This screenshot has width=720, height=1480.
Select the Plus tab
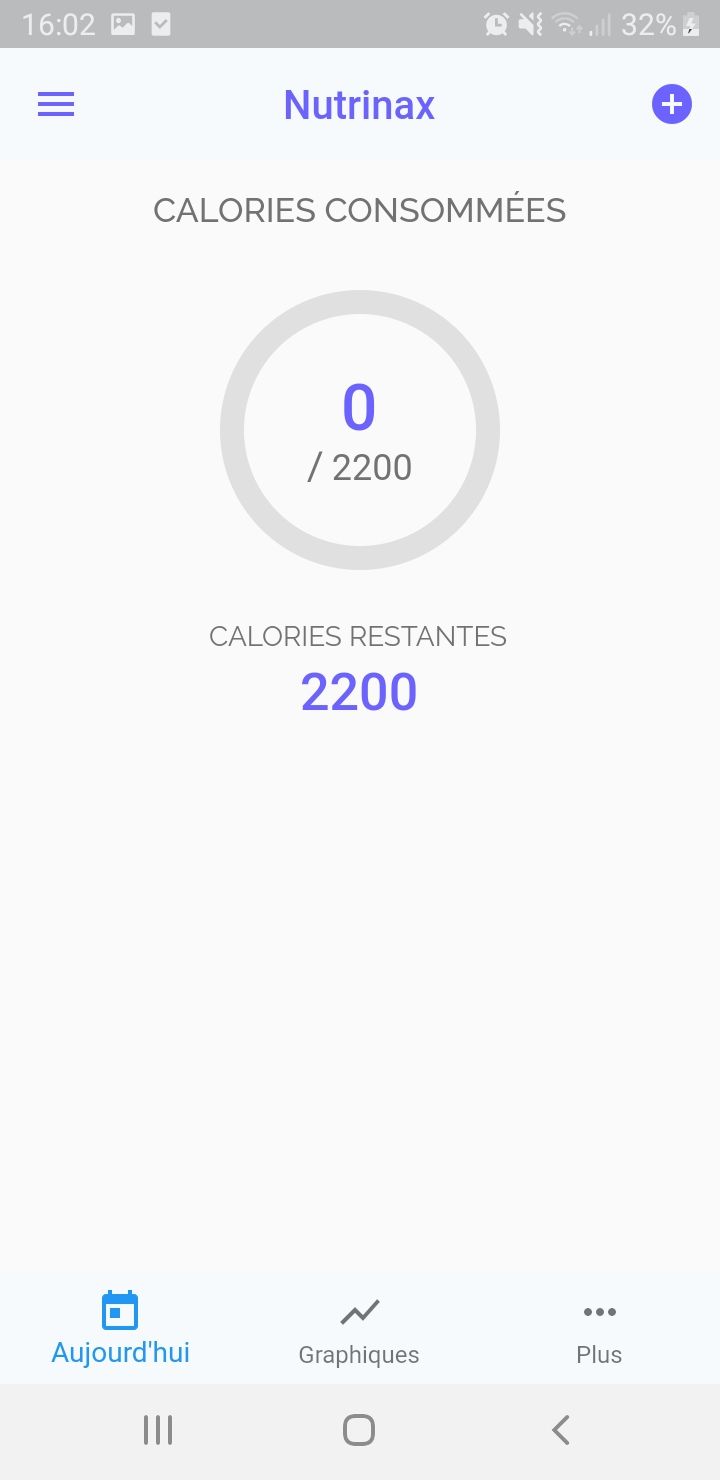(599, 1328)
